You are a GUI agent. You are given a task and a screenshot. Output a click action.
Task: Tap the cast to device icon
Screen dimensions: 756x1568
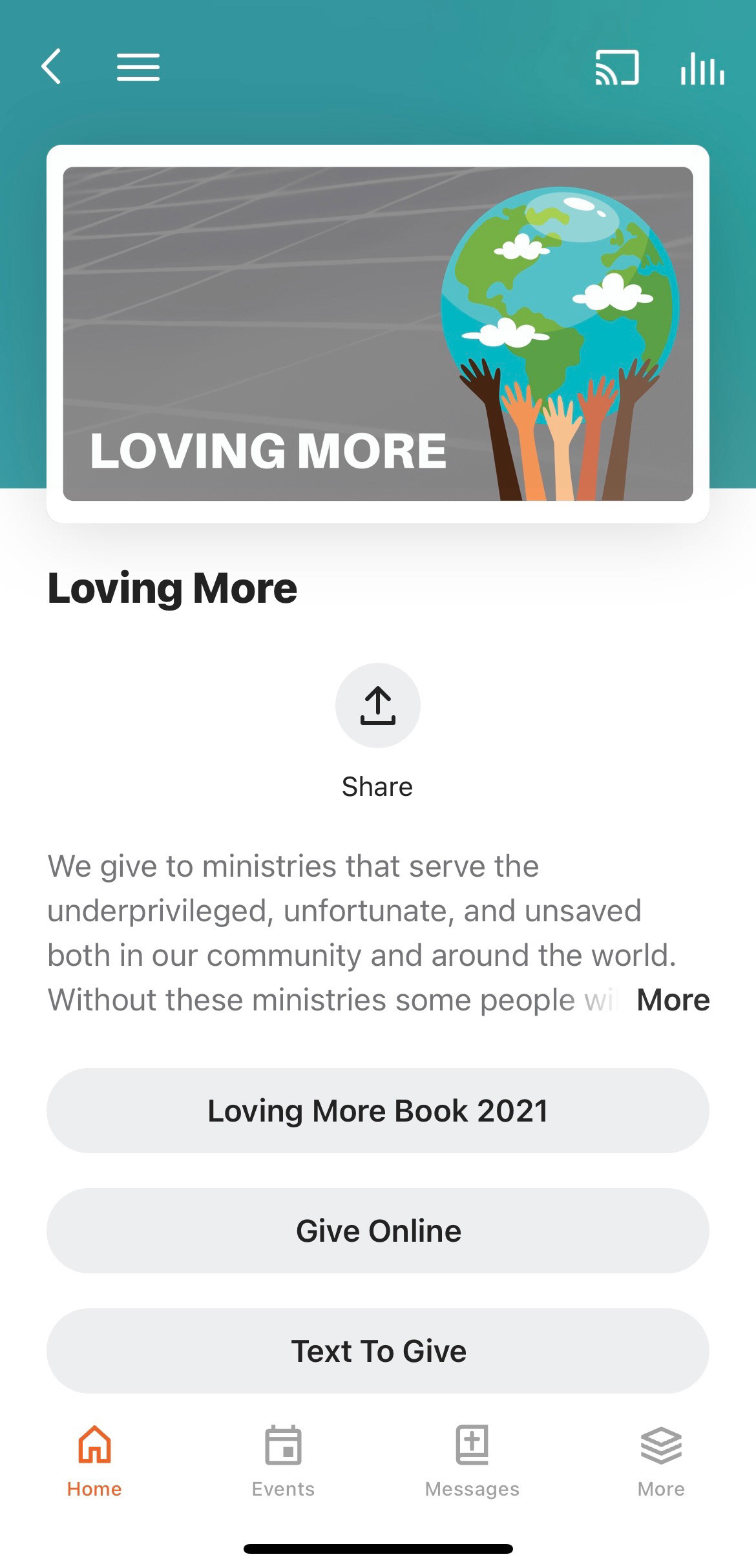617,67
